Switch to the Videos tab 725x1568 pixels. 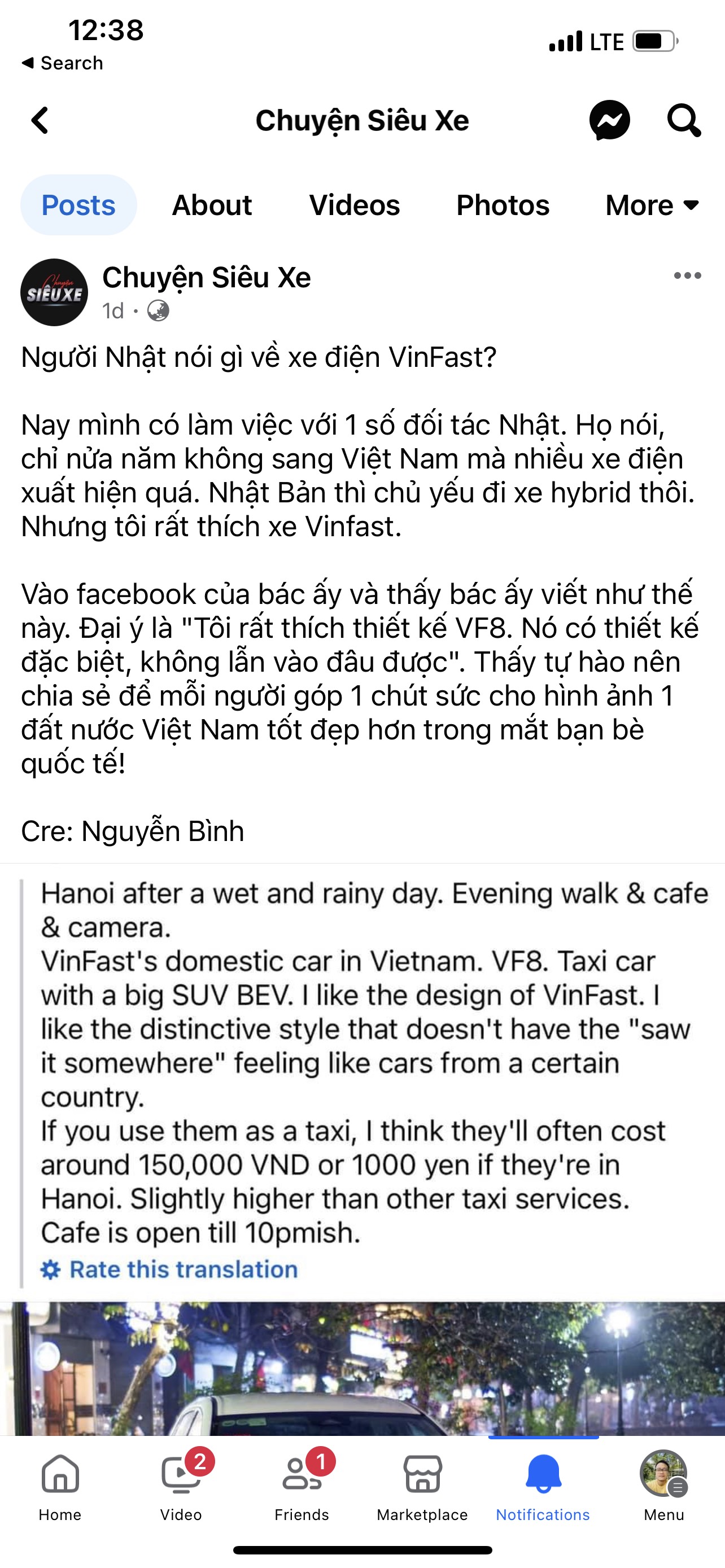click(354, 205)
